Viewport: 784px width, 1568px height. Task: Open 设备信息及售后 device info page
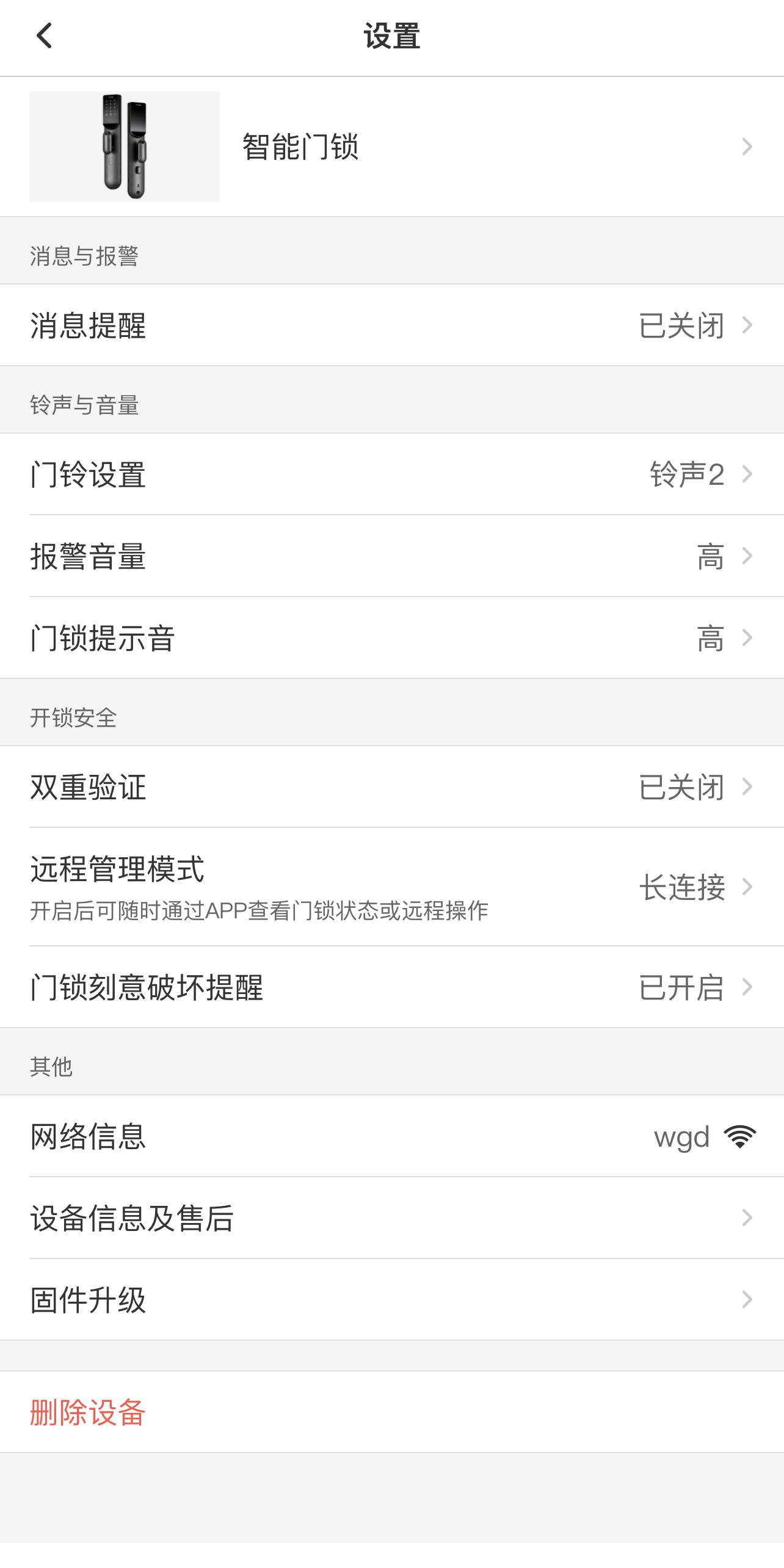tap(391, 1217)
